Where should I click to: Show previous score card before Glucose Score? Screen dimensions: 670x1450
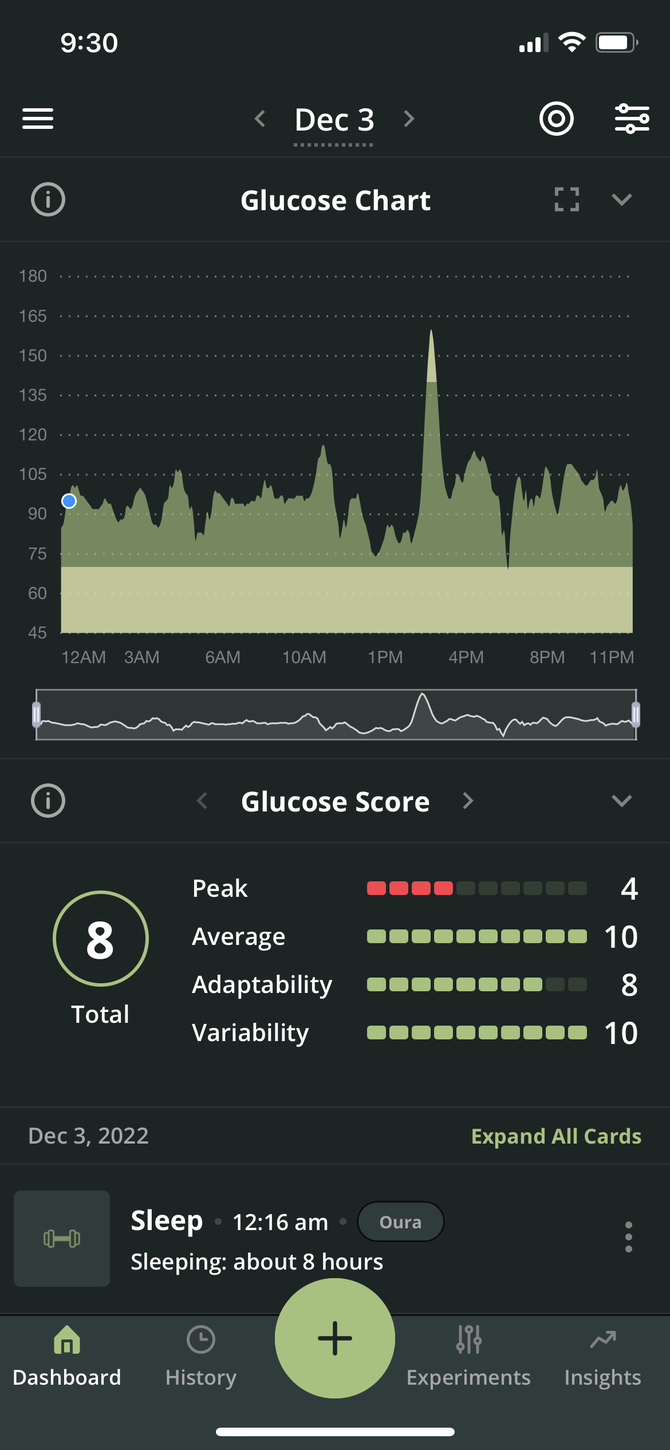[202, 801]
